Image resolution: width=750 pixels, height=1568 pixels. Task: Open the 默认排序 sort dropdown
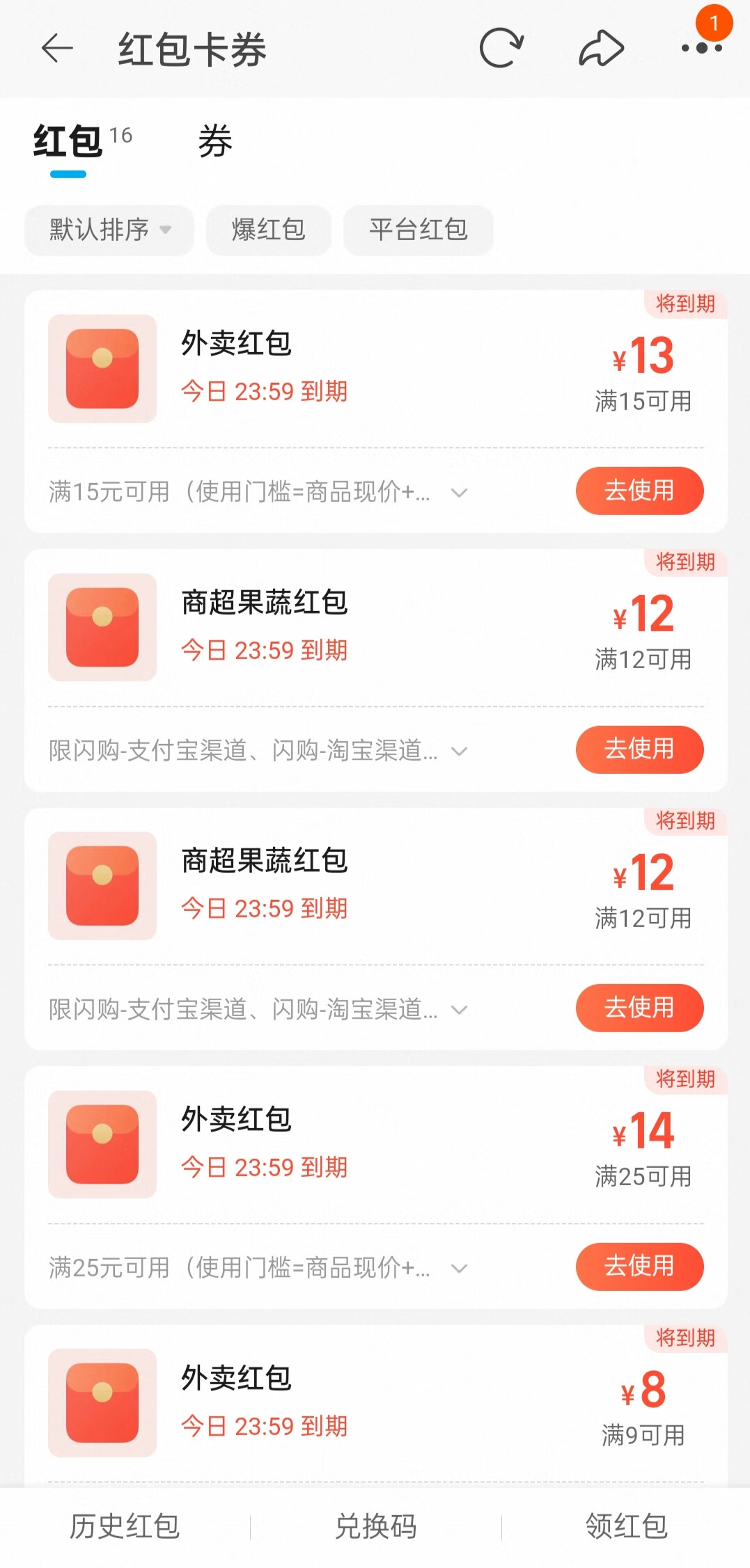click(109, 230)
